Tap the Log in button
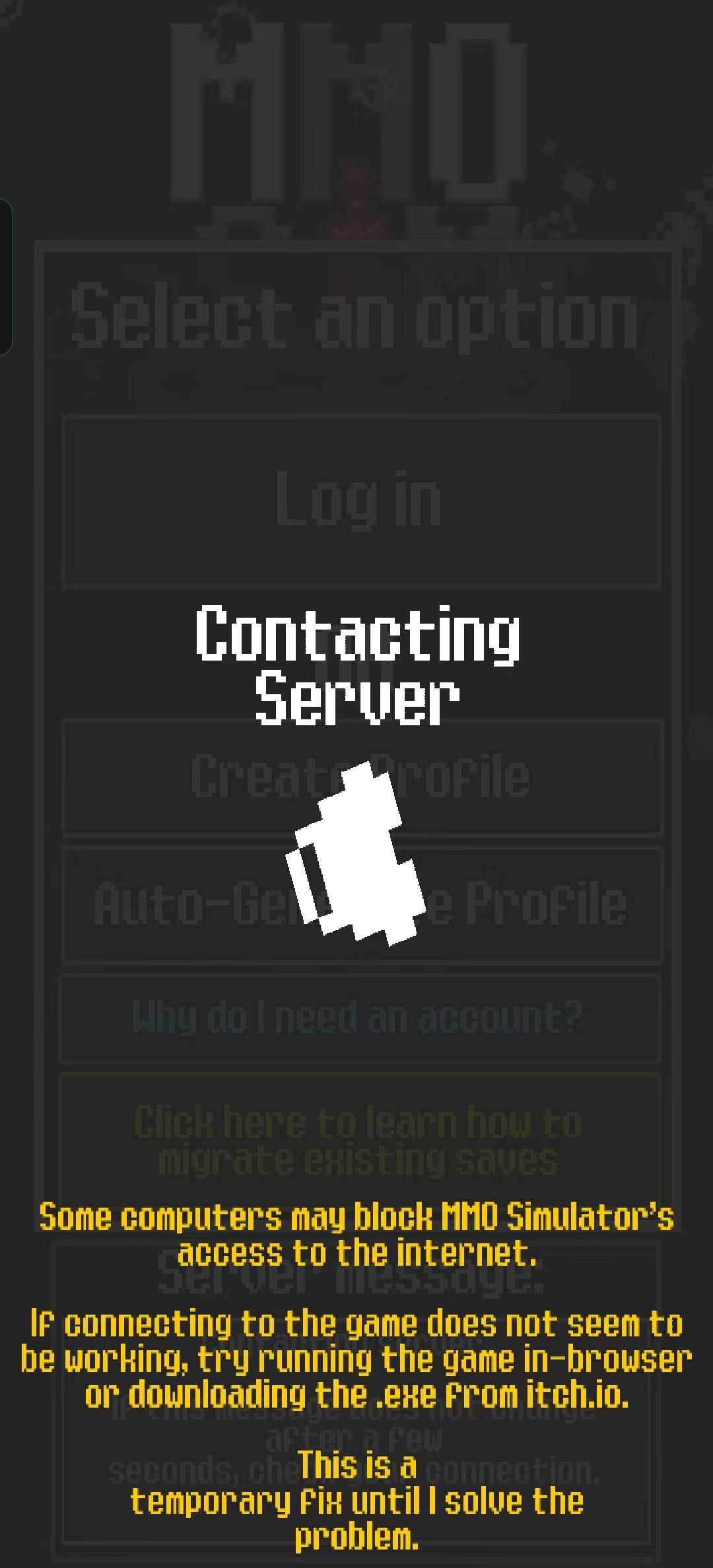The height and width of the screenshot is (1568, 713). pyautogui.click(x=361, y=502)
